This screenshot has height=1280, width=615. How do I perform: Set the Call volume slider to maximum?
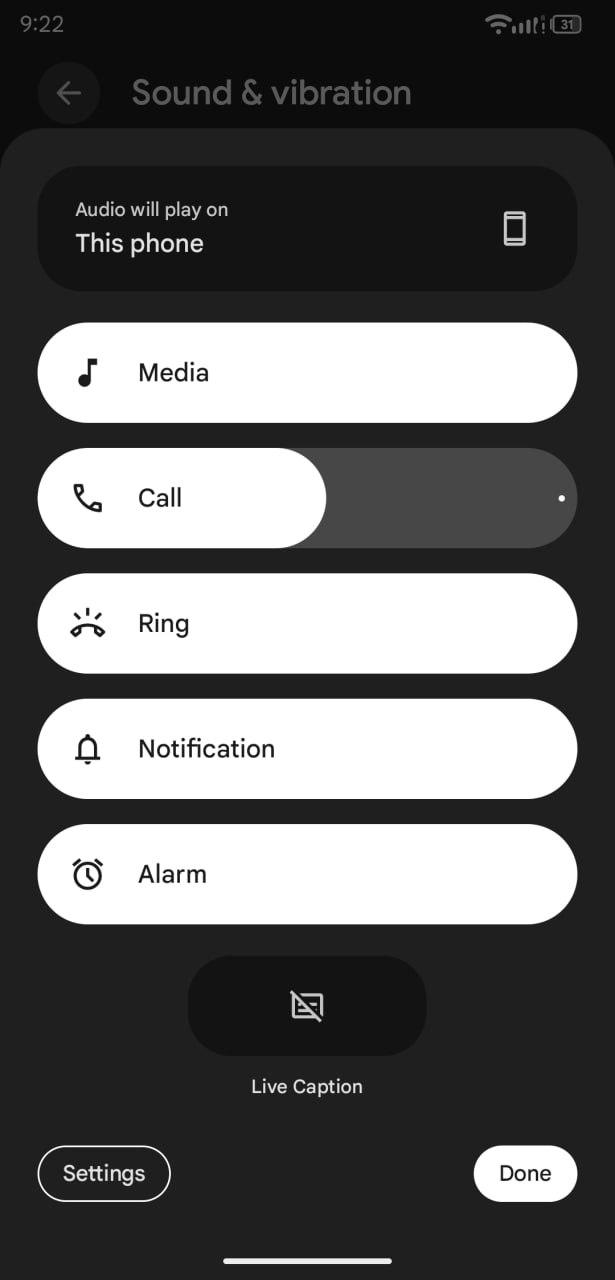tap(561, 498)
